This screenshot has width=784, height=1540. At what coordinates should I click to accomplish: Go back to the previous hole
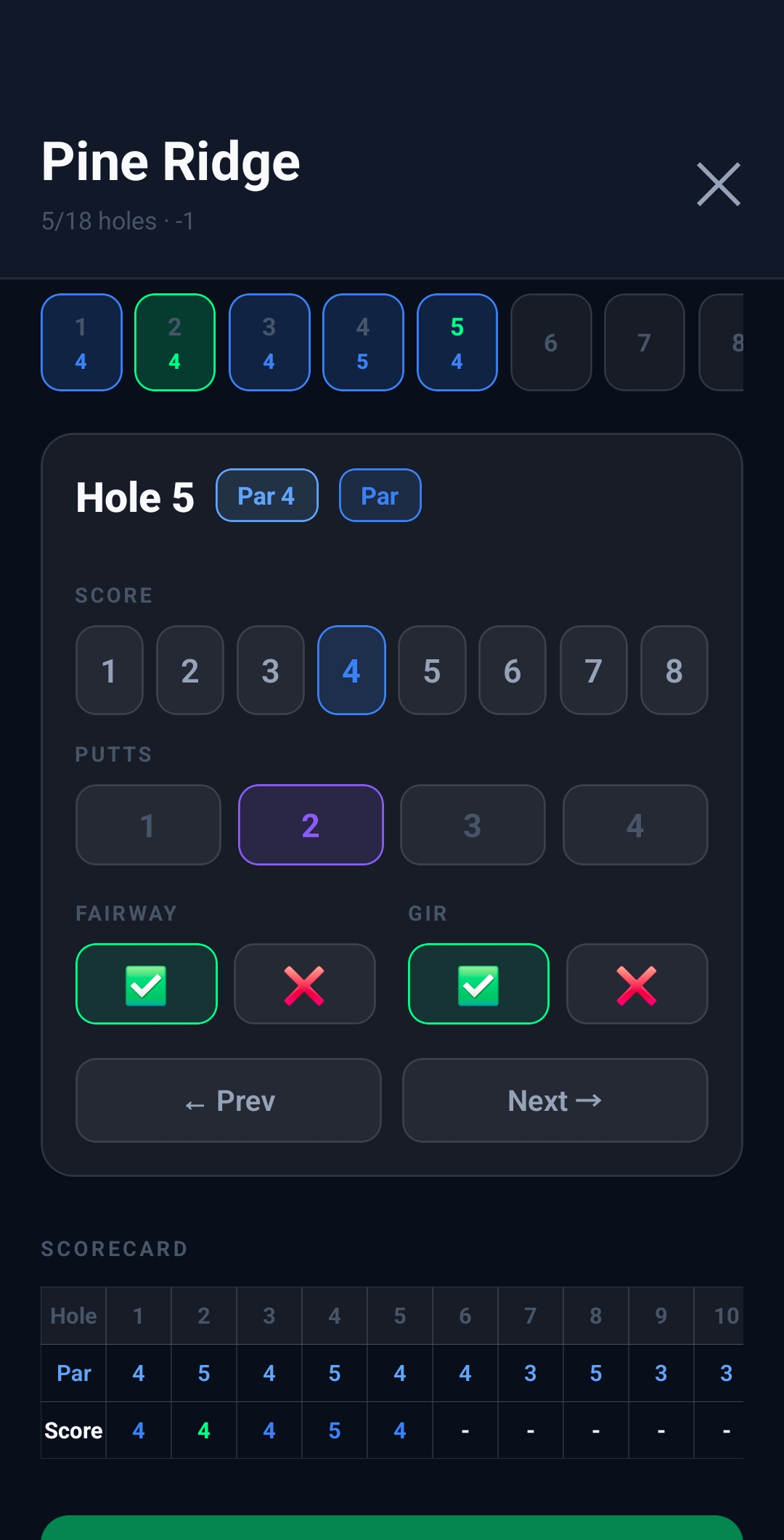click(229, 1100)
